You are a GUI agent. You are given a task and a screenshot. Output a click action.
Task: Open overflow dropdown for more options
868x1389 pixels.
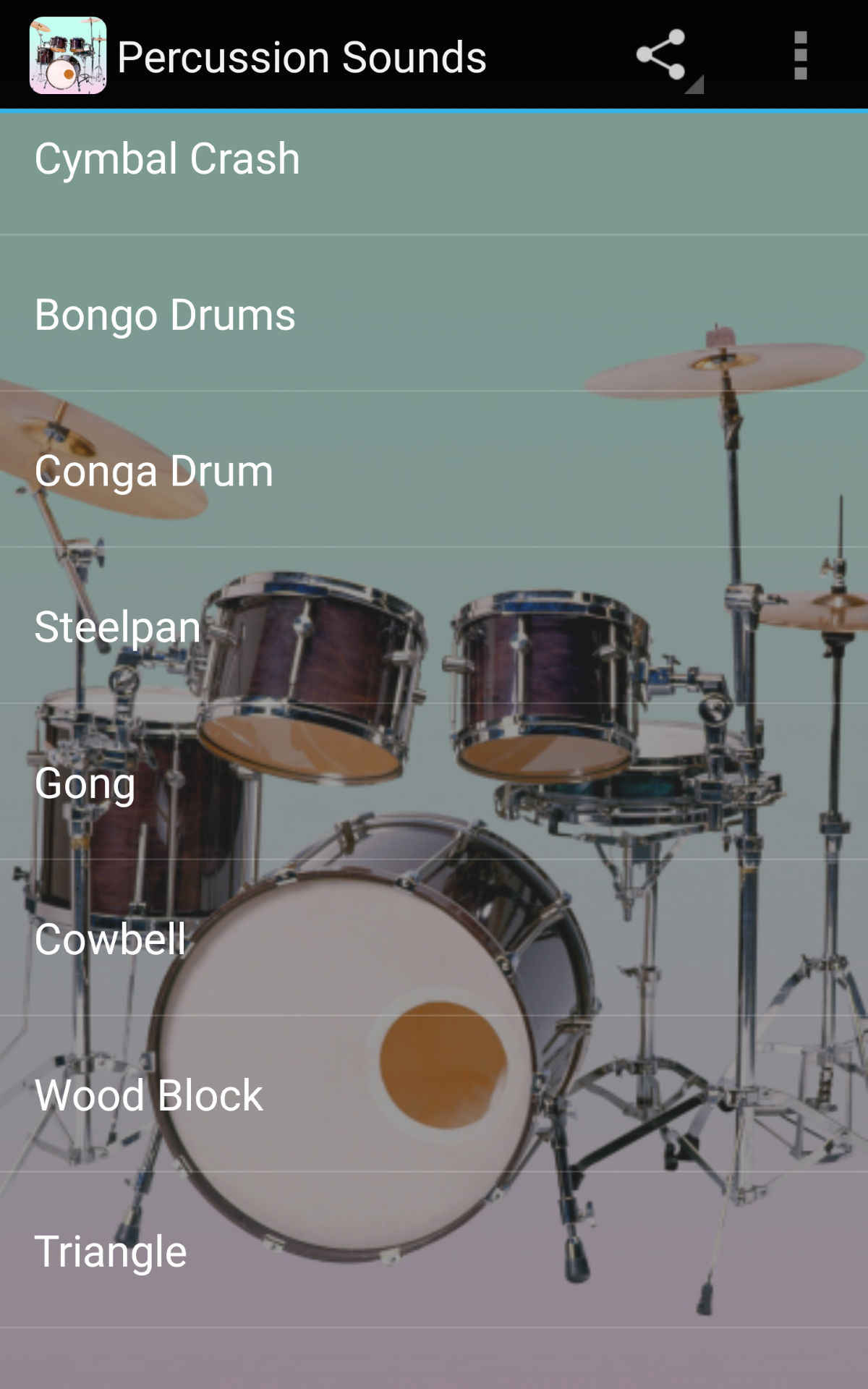coord(800,56)
